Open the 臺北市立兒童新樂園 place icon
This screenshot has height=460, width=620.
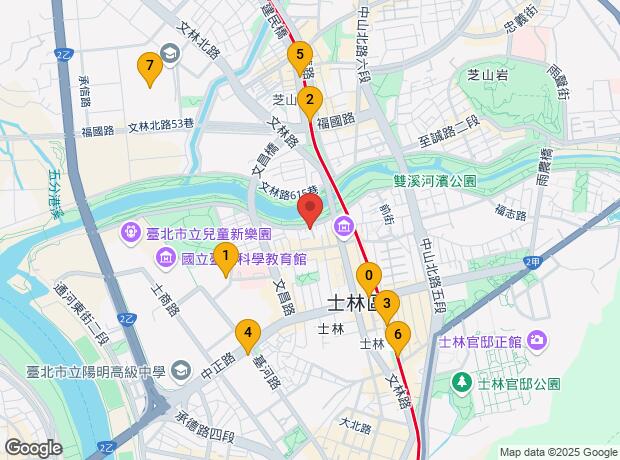tap(132, 233)
